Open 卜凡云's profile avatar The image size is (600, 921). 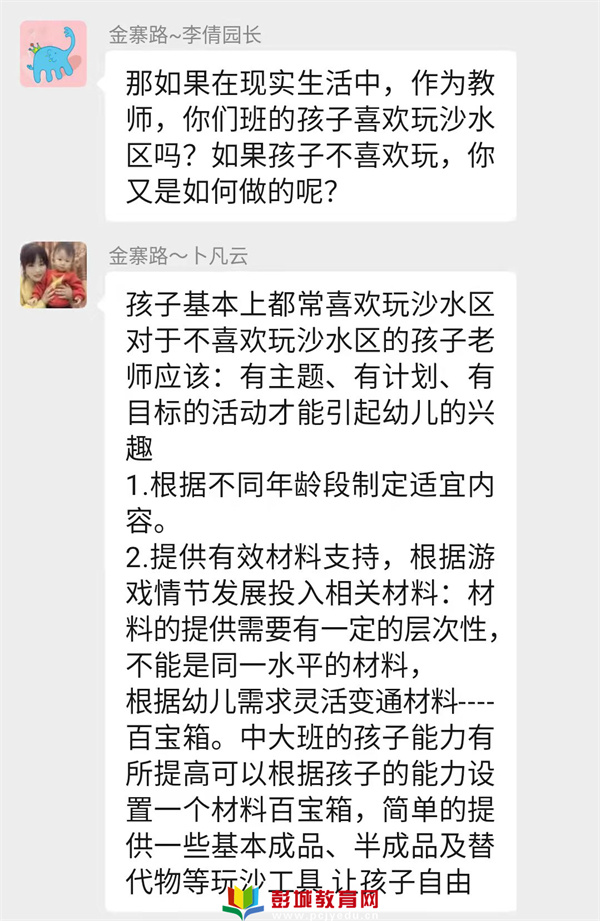tap(52, 274)
